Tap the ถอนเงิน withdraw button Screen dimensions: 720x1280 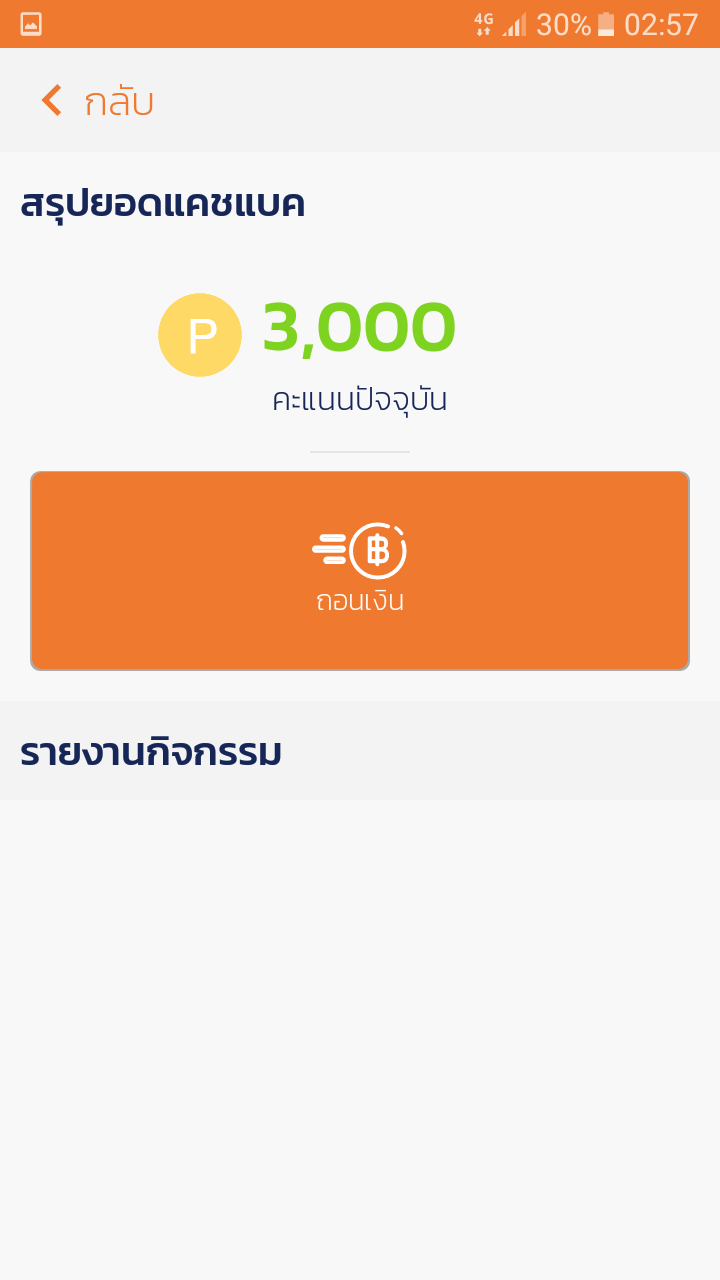[x=360, y=571]
